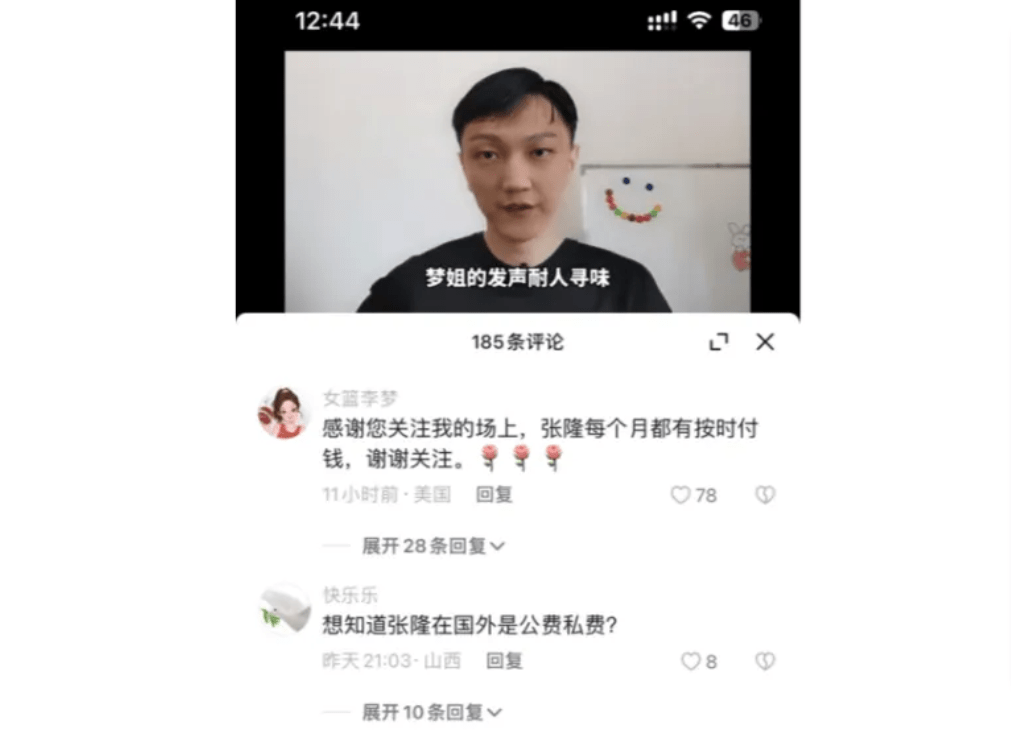The width and height of the screenshot is (1011, 742).
Task: Close the comments panel
Action: pyautogui.click(x=765, y=342)
